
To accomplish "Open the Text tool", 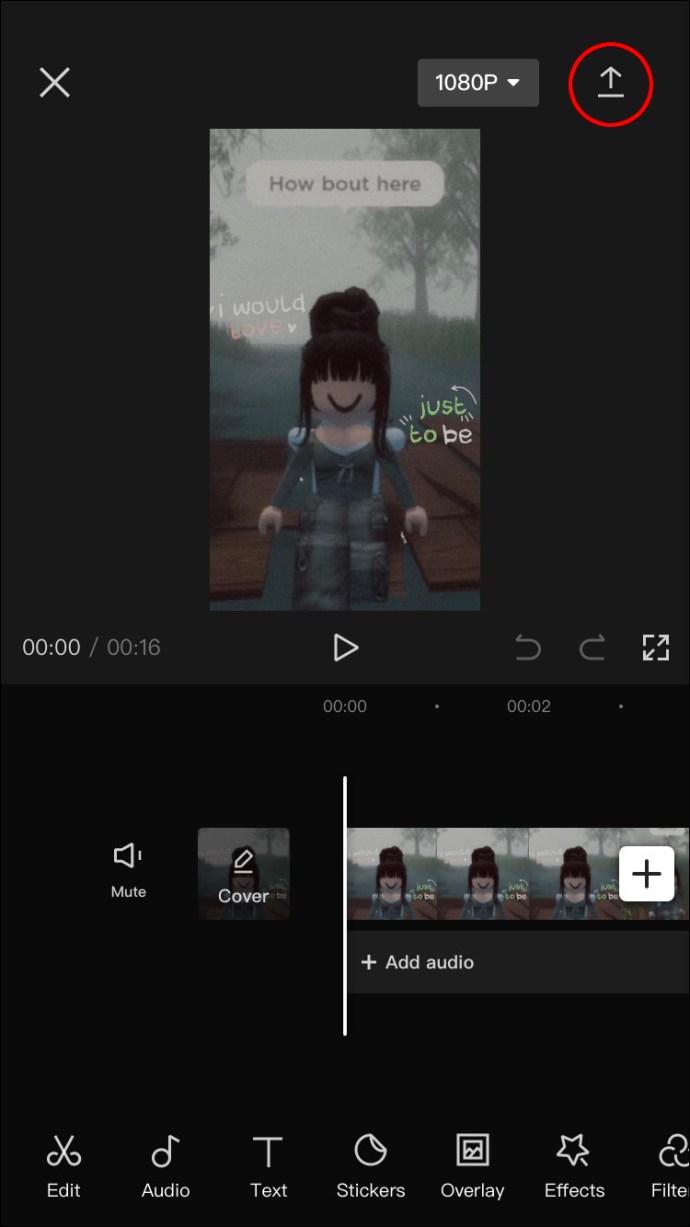I will point(268,1166).
